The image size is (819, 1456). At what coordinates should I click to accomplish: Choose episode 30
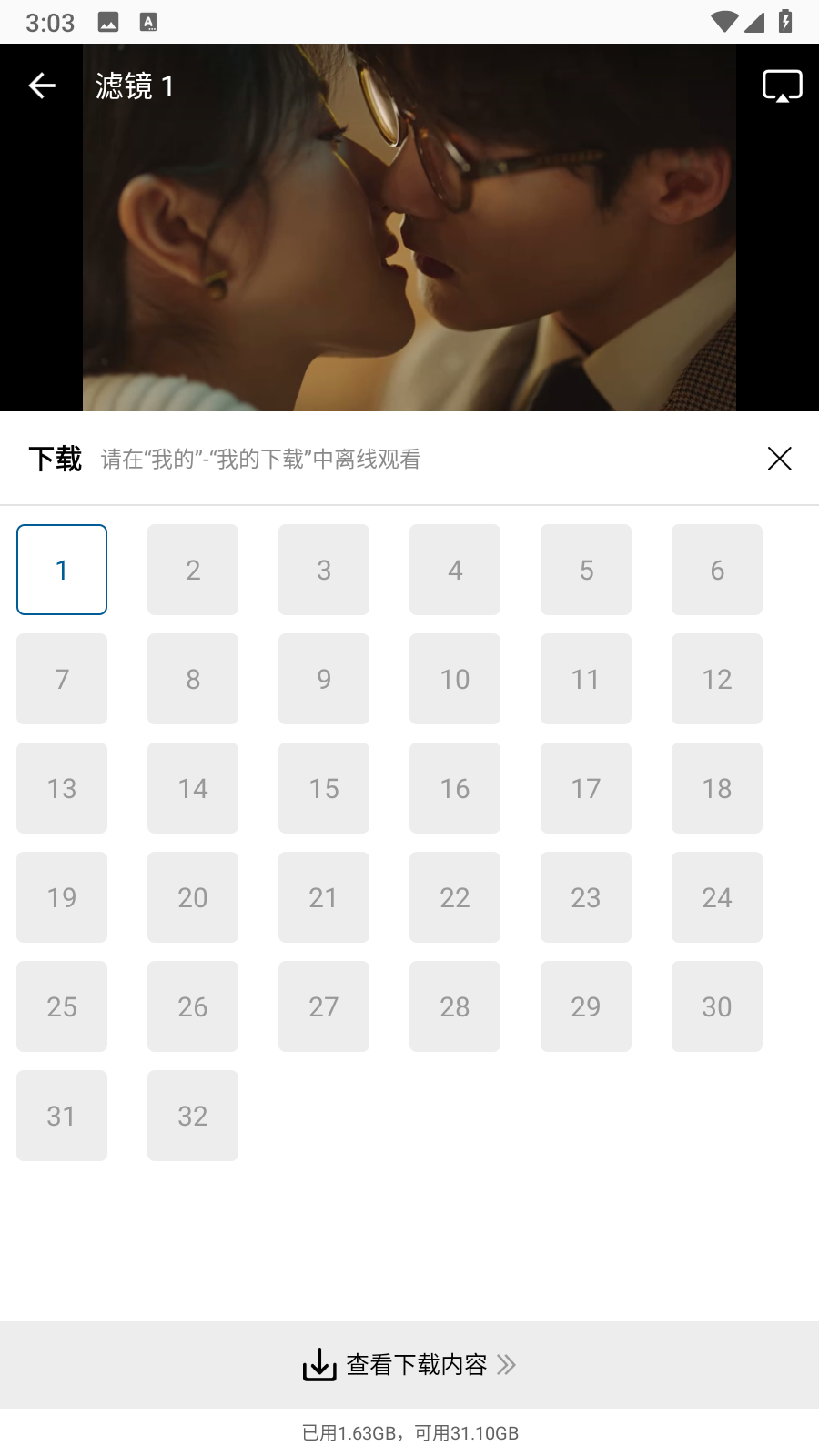point(717,1006)
